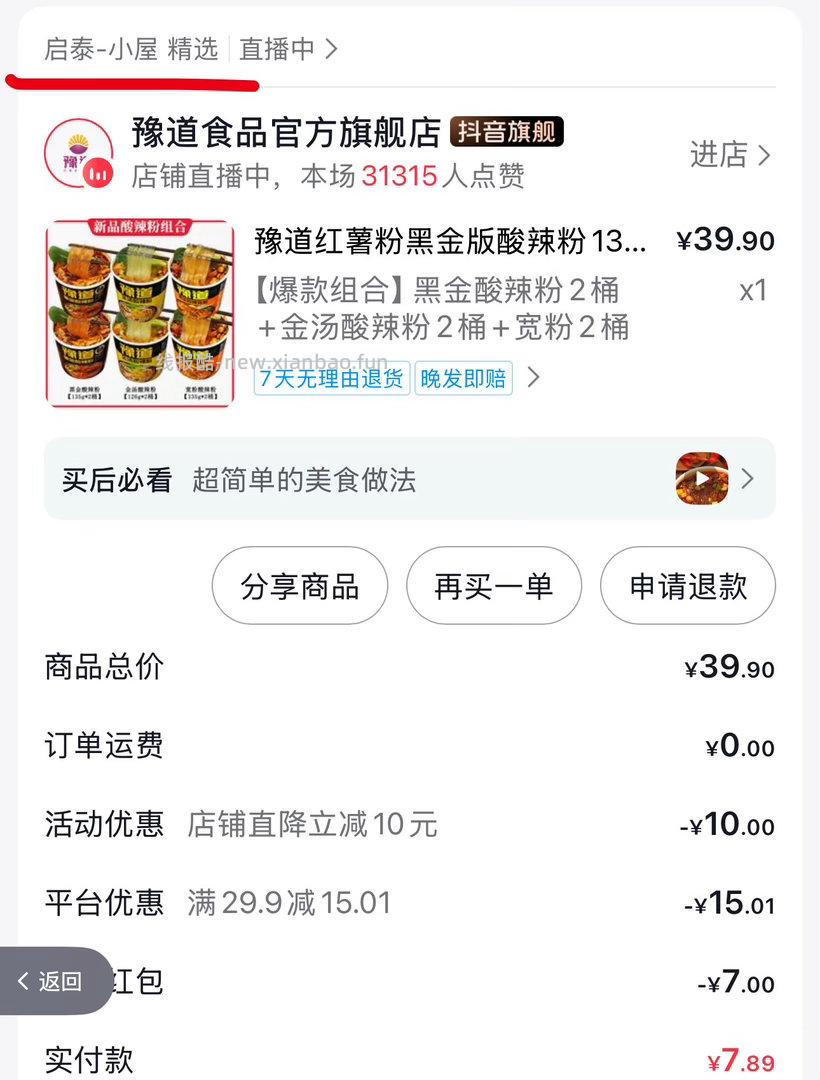Click 申请退款 to request a refund

point(687,587)
